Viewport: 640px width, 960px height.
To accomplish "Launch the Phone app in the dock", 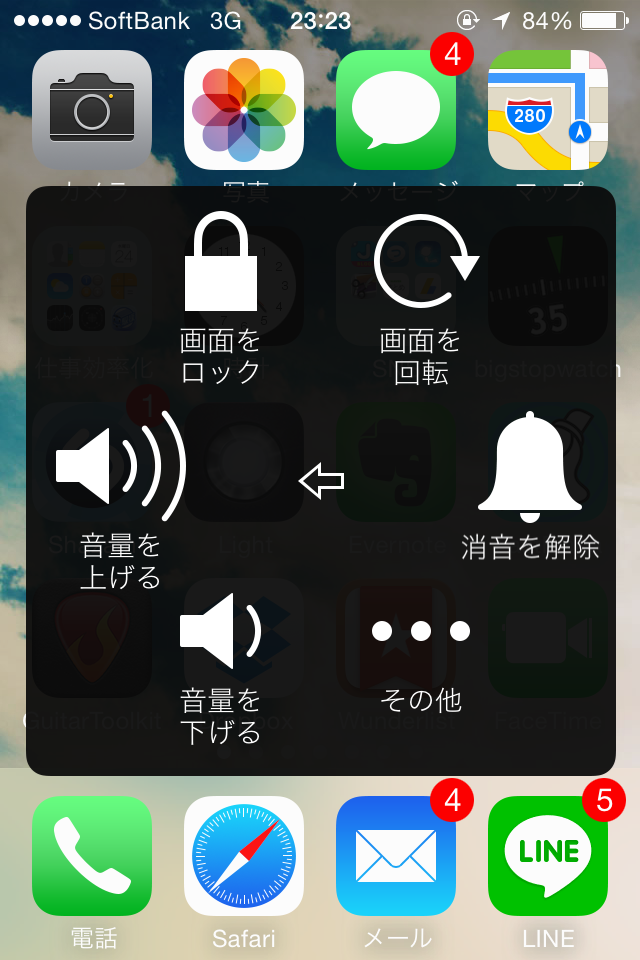I will tap(92, 856).
